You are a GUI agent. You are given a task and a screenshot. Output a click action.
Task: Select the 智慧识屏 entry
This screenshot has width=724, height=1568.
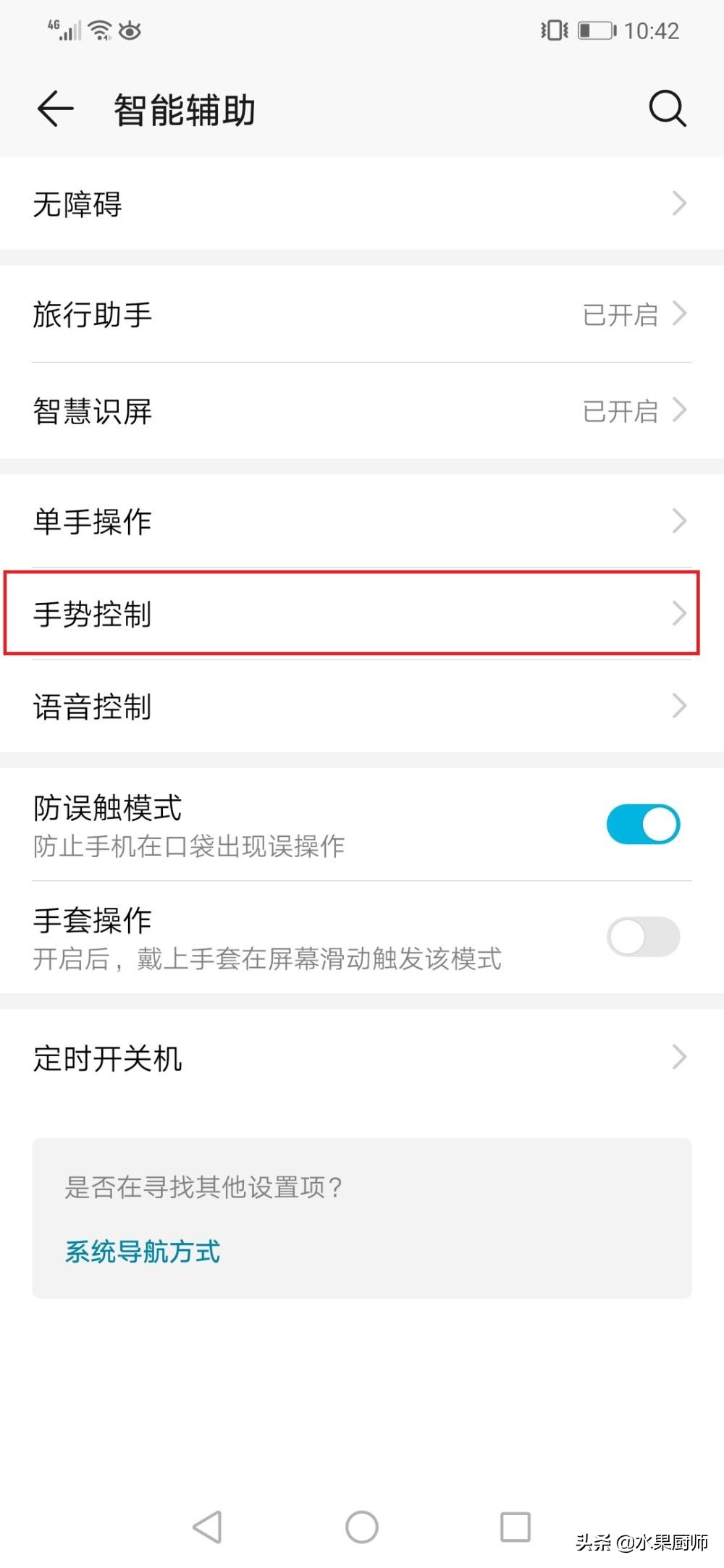[362, 411]
